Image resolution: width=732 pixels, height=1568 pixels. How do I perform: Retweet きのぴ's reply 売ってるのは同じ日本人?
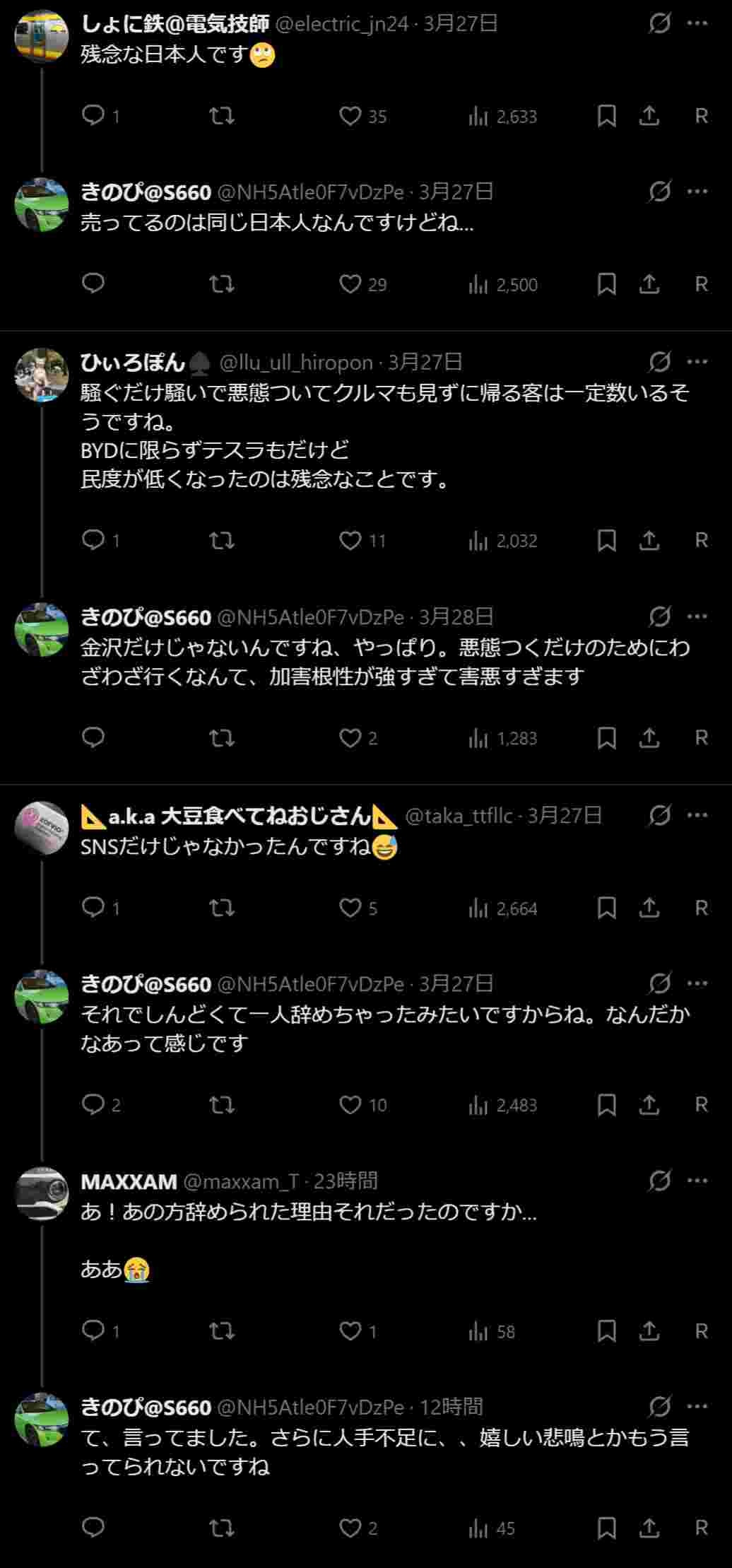pos(222,284)
